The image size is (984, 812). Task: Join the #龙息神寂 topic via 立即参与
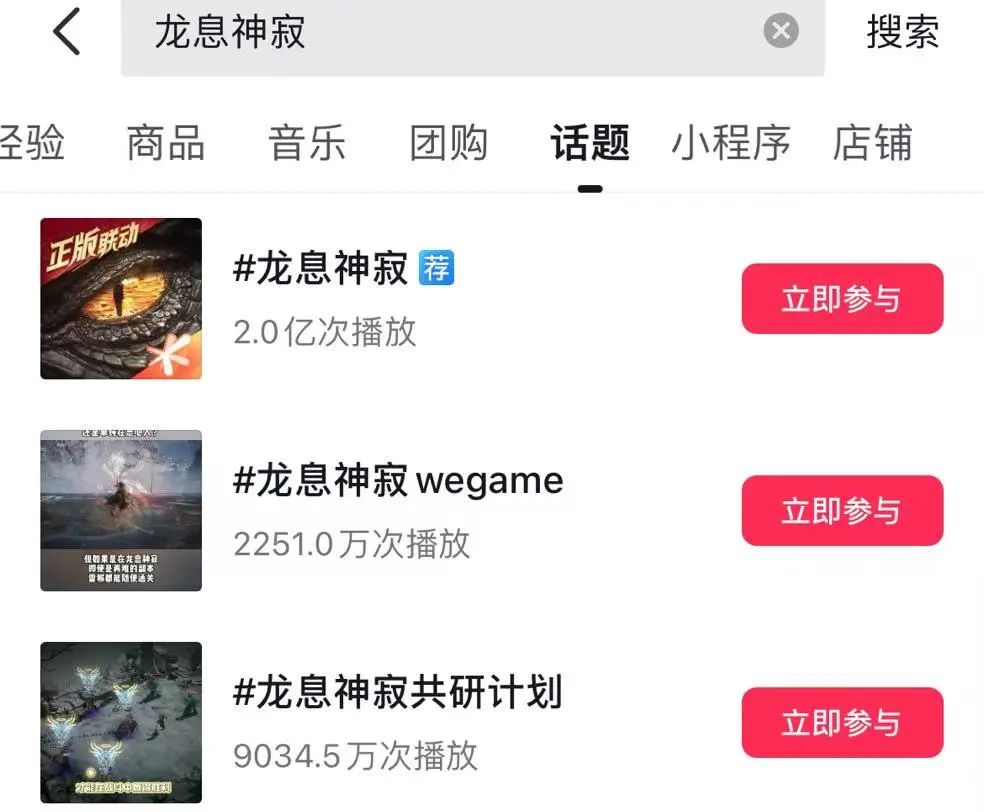click(842, 299)
